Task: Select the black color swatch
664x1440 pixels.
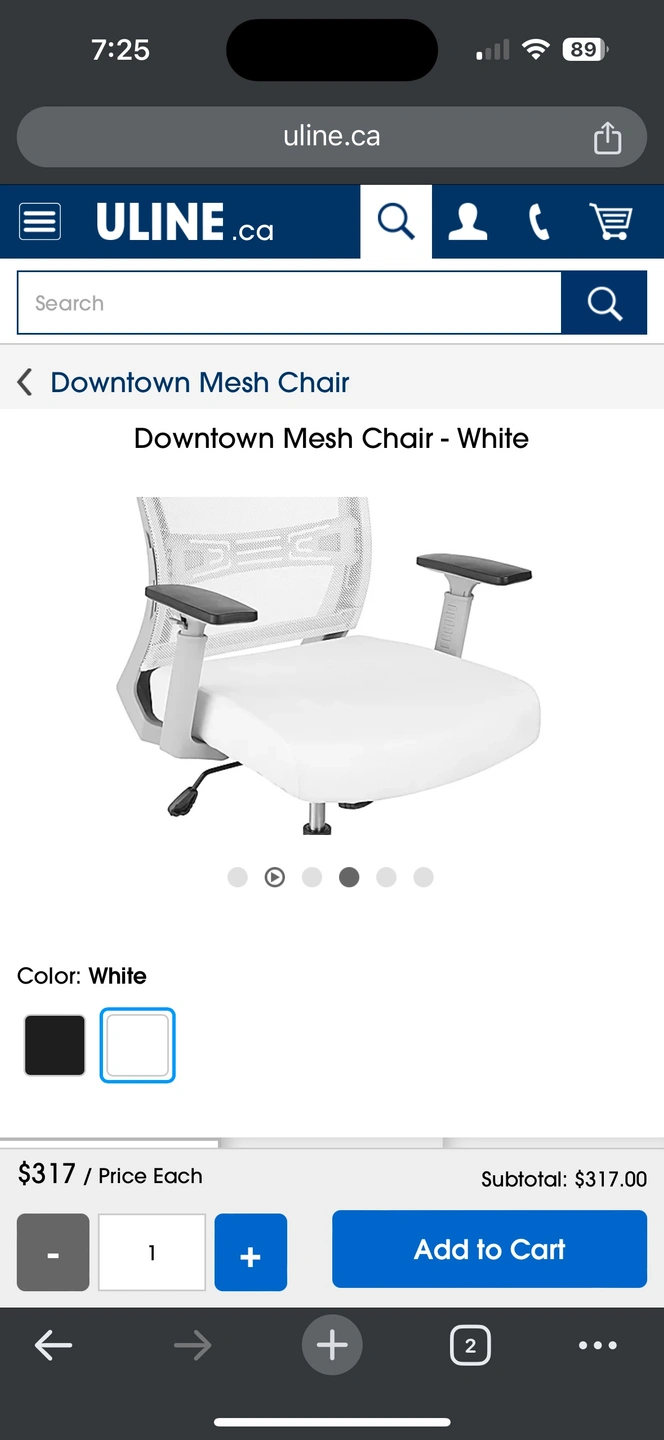Action: (55, 1045)
